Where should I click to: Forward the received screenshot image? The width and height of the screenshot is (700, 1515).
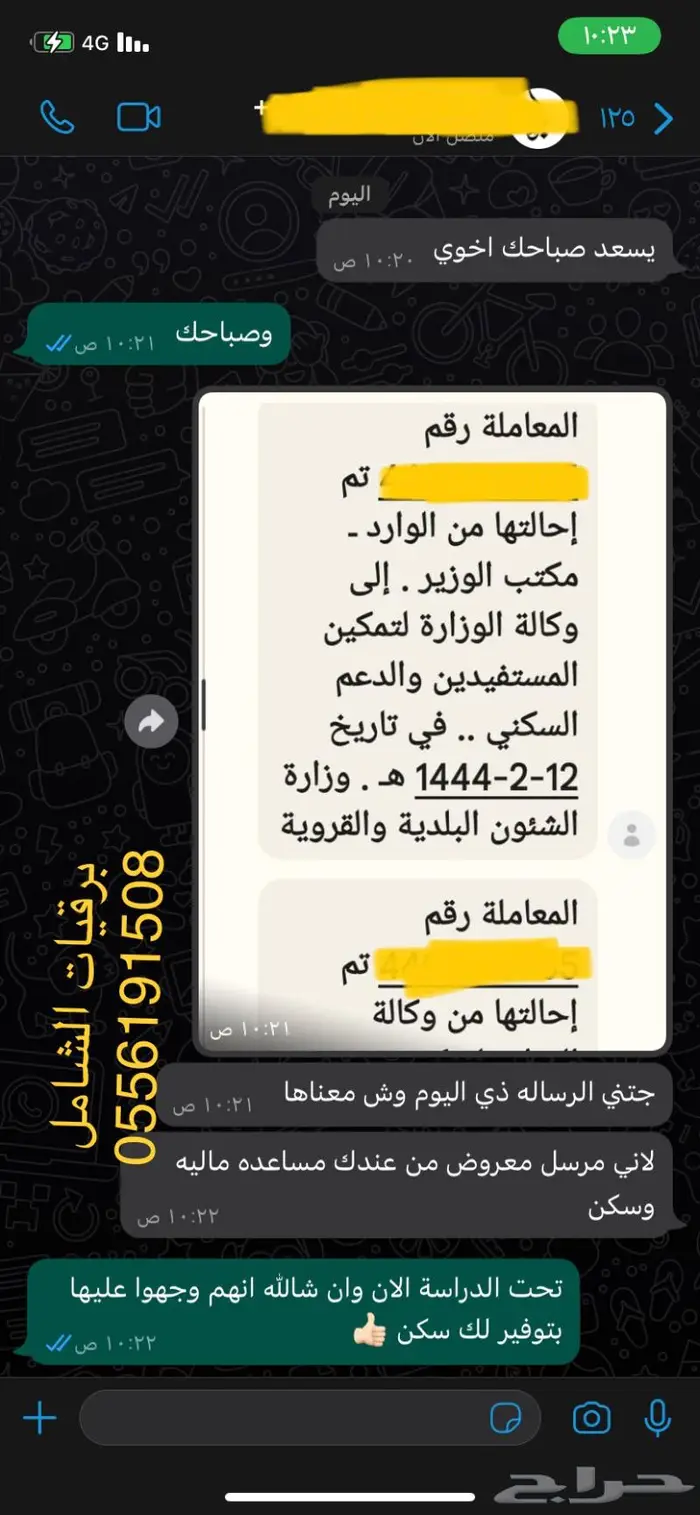tap(152, 722)
